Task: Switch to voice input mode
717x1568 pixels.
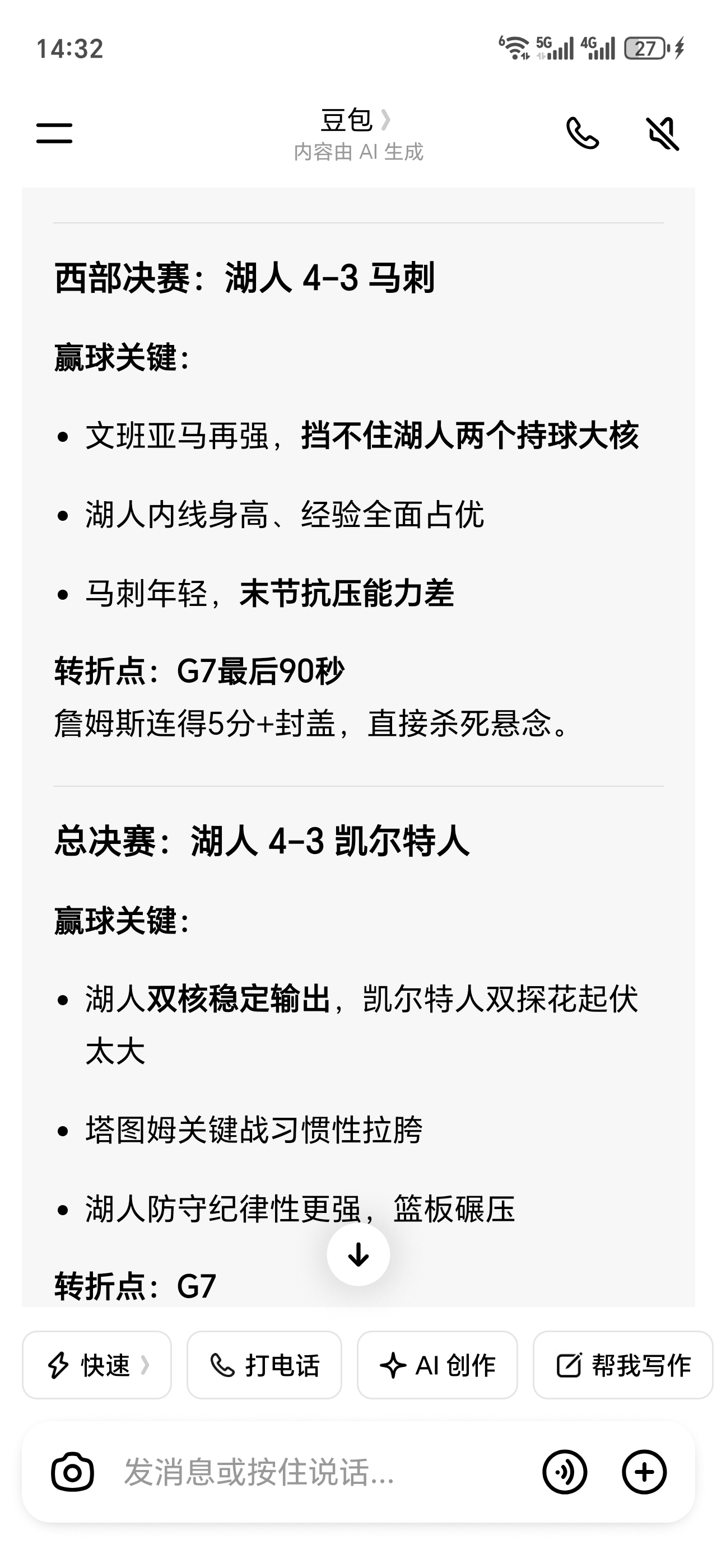Action: [x=565, y=1473]
